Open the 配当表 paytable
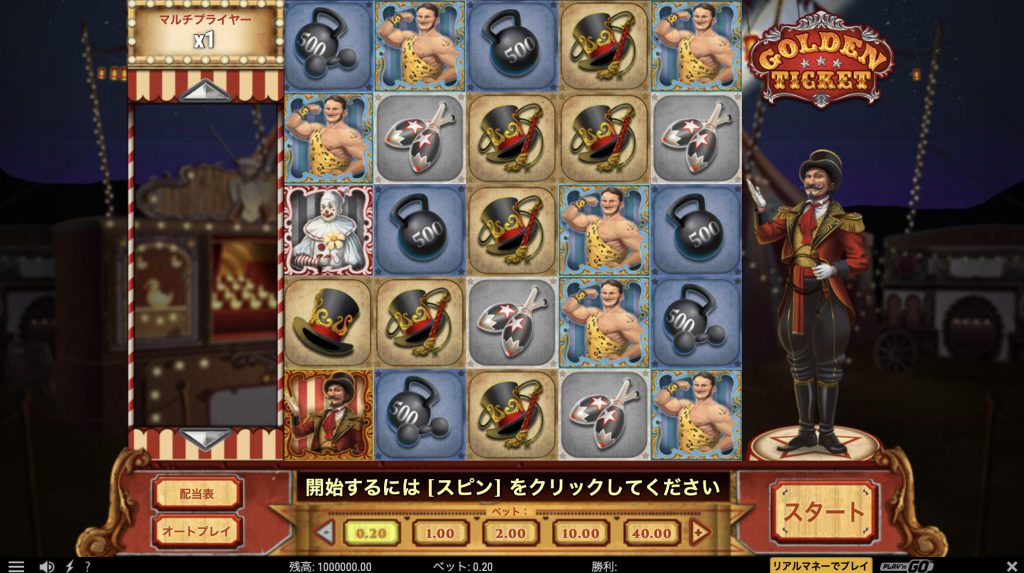 (196, 493)
